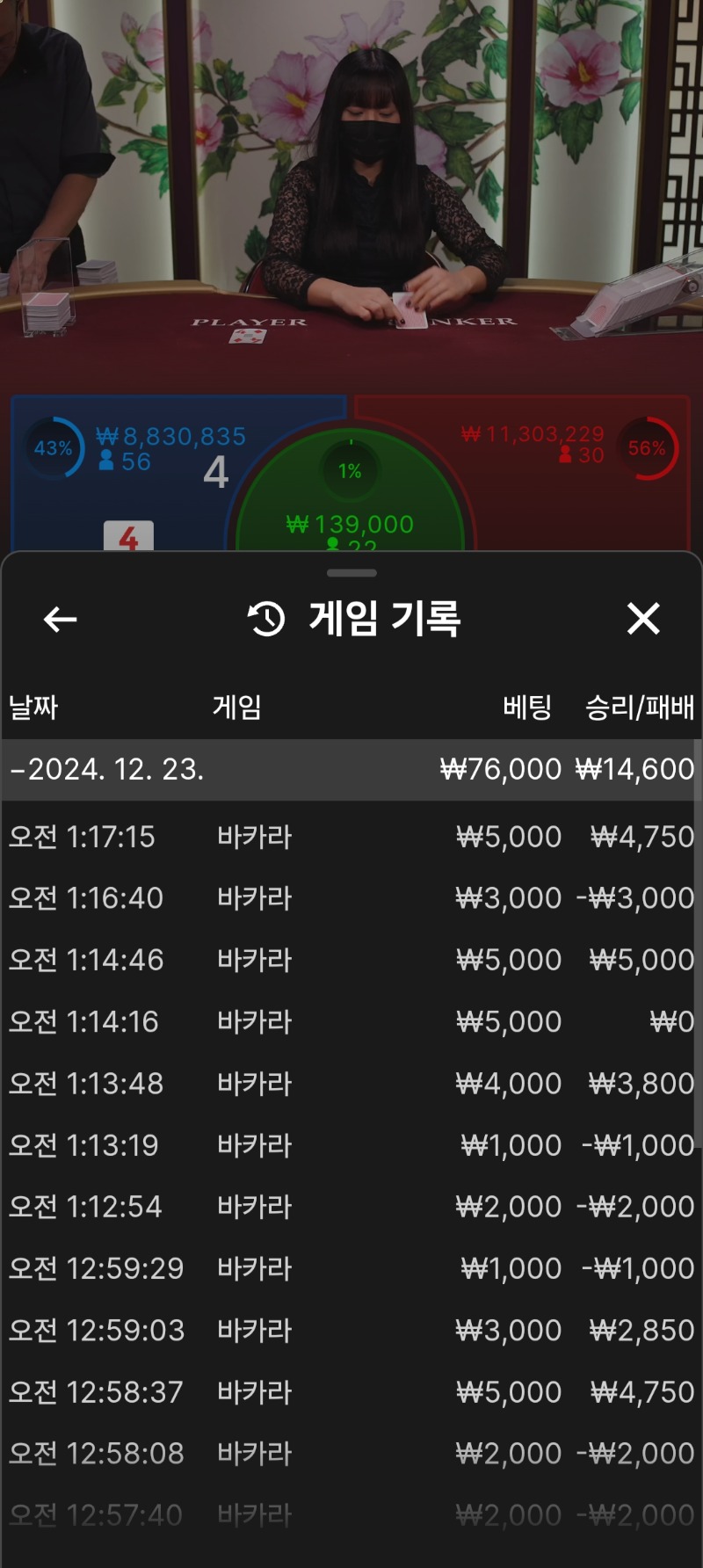This screenshot has height=1568, width=703.
Task: Go back from the game history panel
Action: click(x=60, y=620)
